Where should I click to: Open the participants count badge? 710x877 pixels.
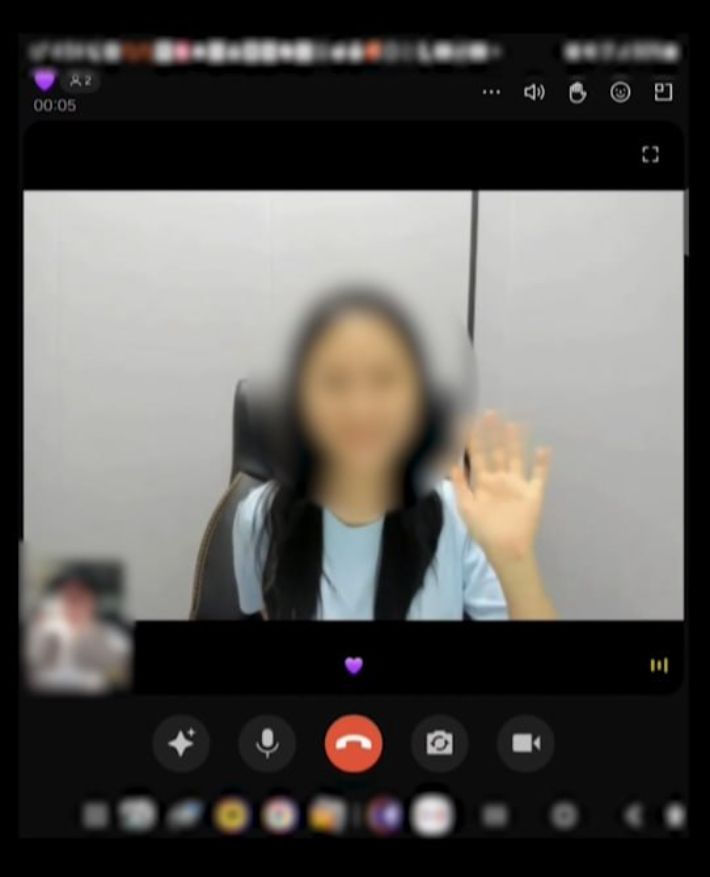click(x=80, y=81)
